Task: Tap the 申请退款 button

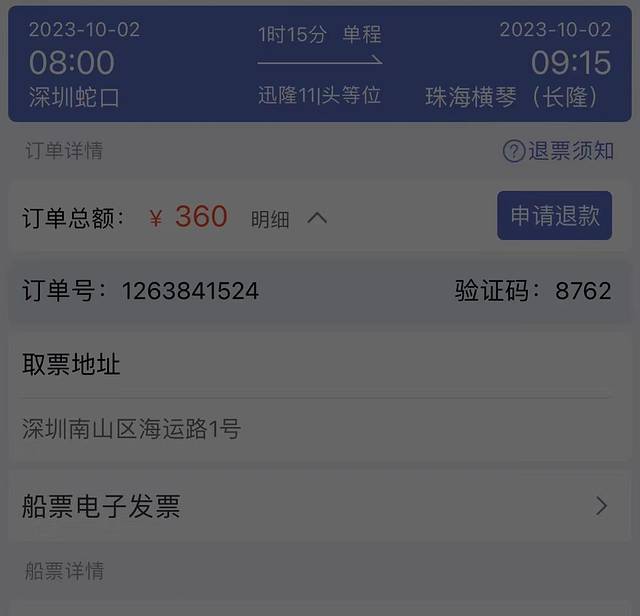Action: (x=554, y=216)
